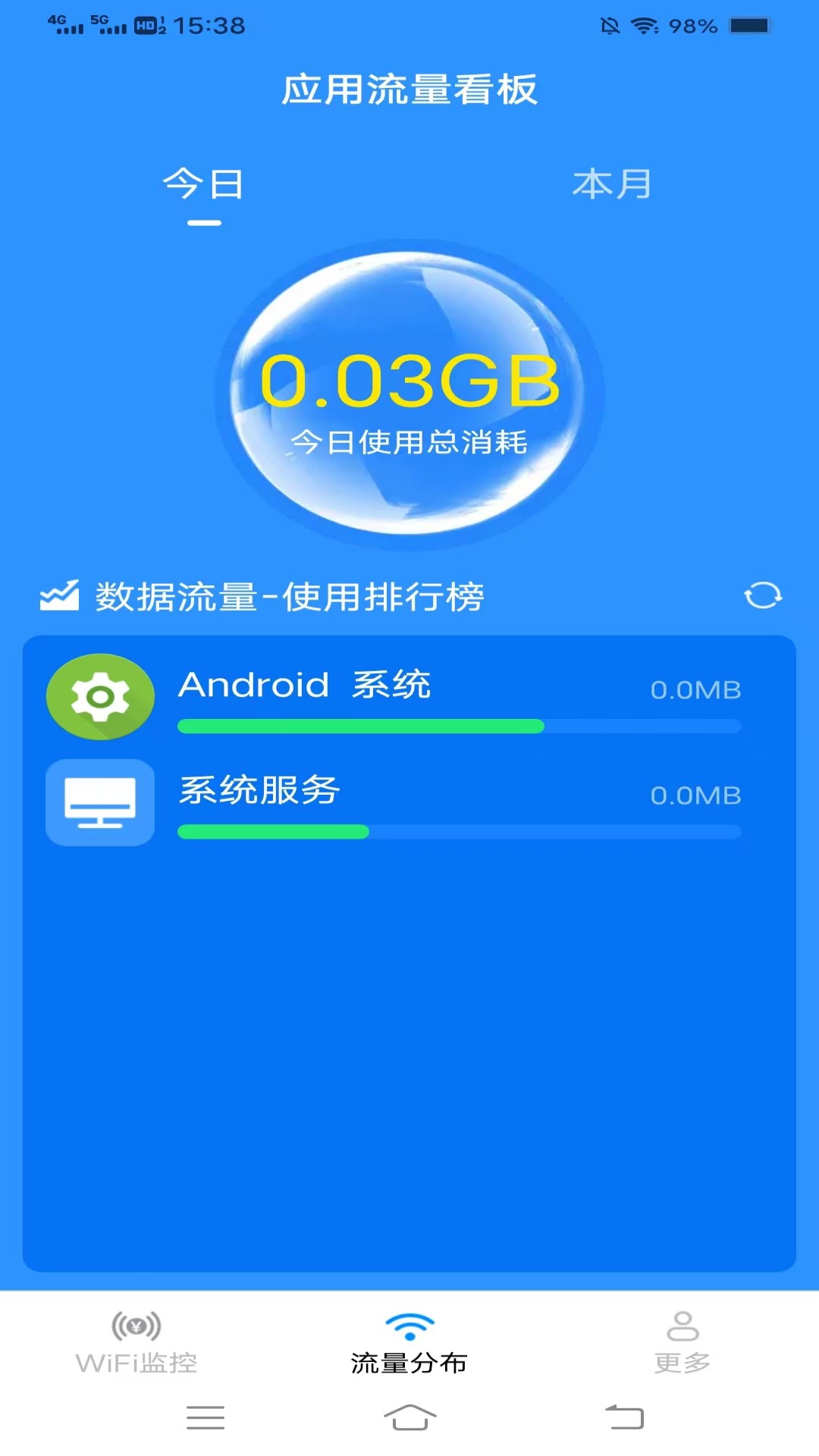
Task: Return to the system home screen
Action: click(409, 1417)
